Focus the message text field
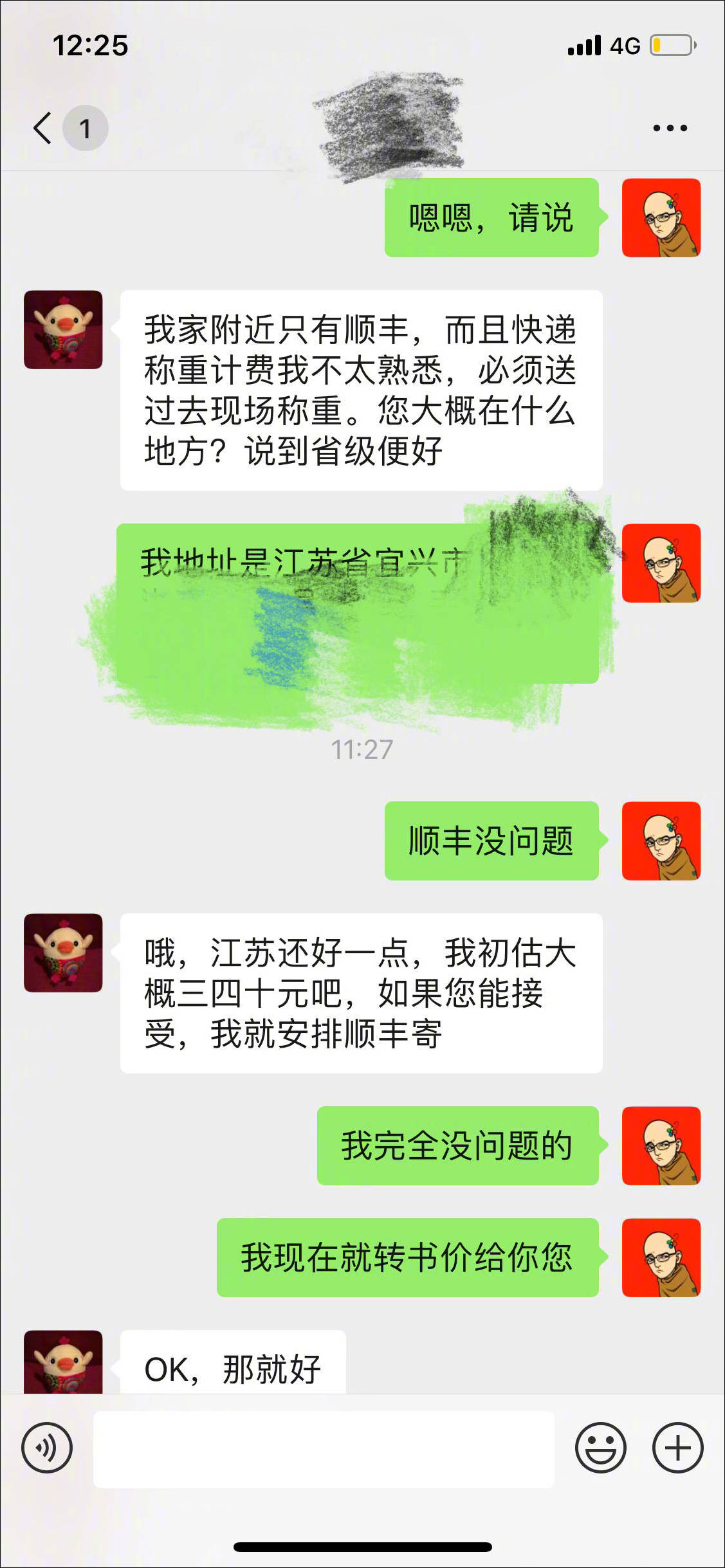This screenshot has height=1568, width=725. pos(324,1449)
